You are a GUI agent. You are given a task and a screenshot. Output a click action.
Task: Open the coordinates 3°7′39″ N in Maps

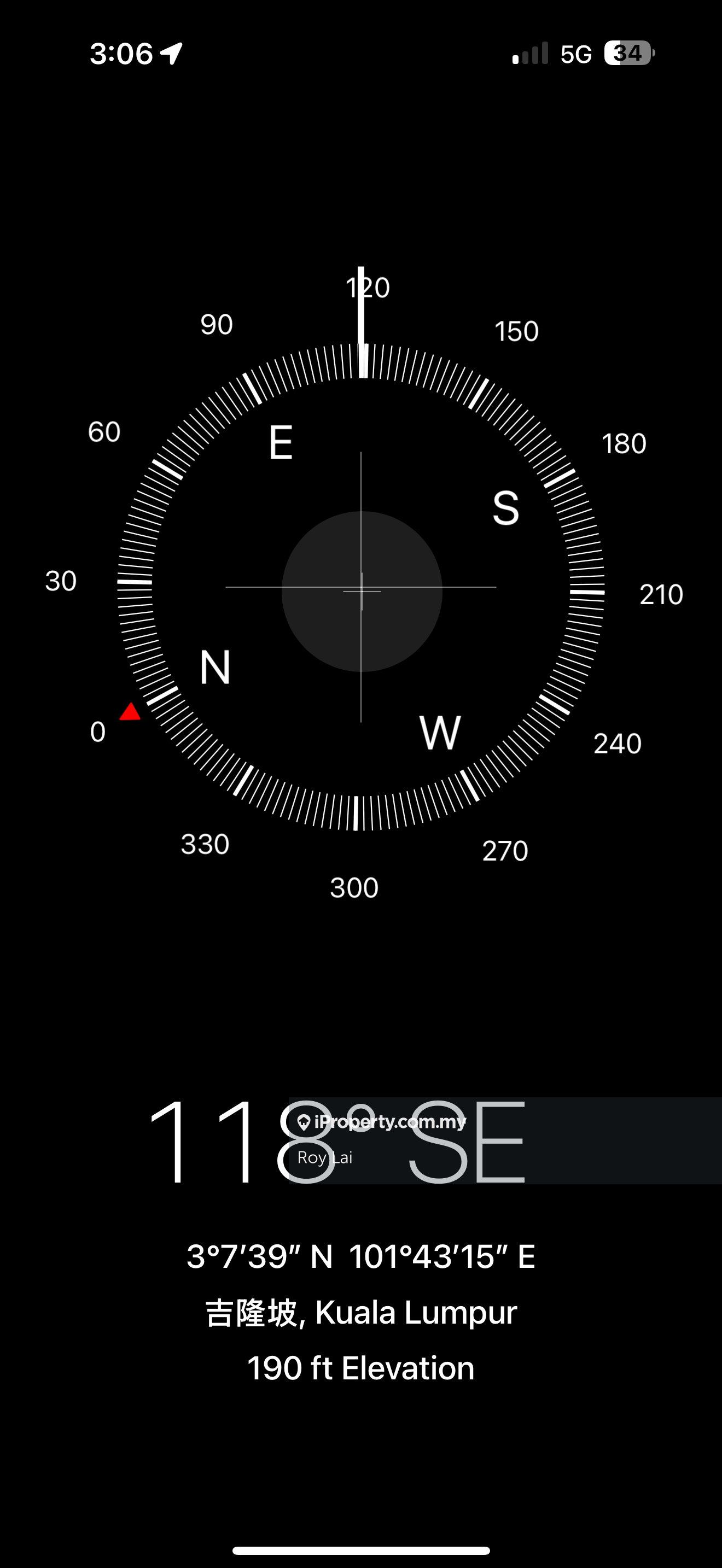pos(360,1256)
